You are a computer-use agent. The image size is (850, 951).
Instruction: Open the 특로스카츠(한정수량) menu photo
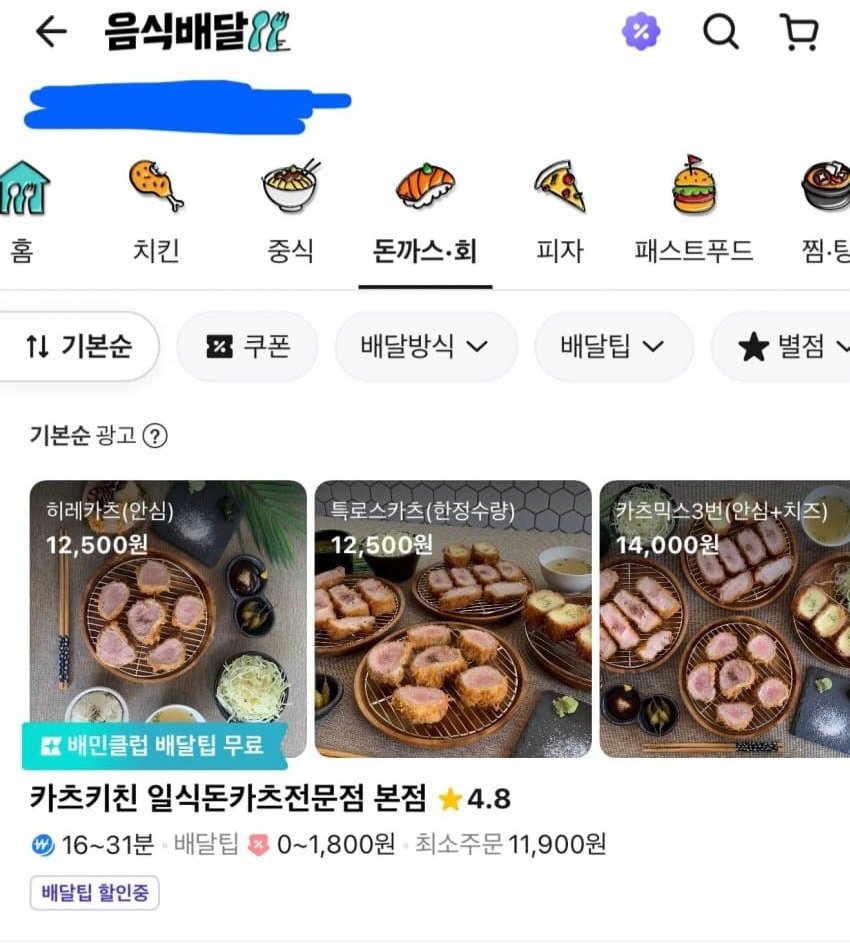[x=452, y=618]
